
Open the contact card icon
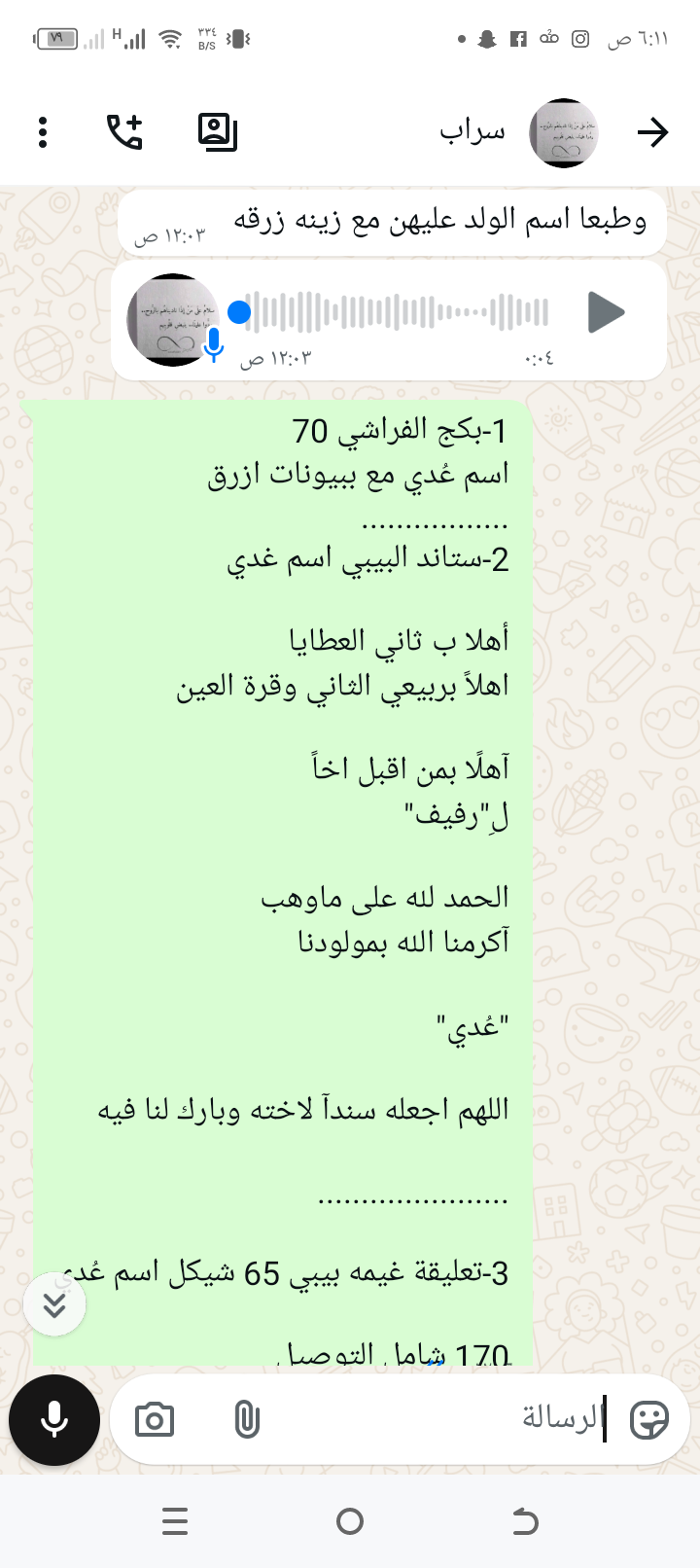point(217,132)
